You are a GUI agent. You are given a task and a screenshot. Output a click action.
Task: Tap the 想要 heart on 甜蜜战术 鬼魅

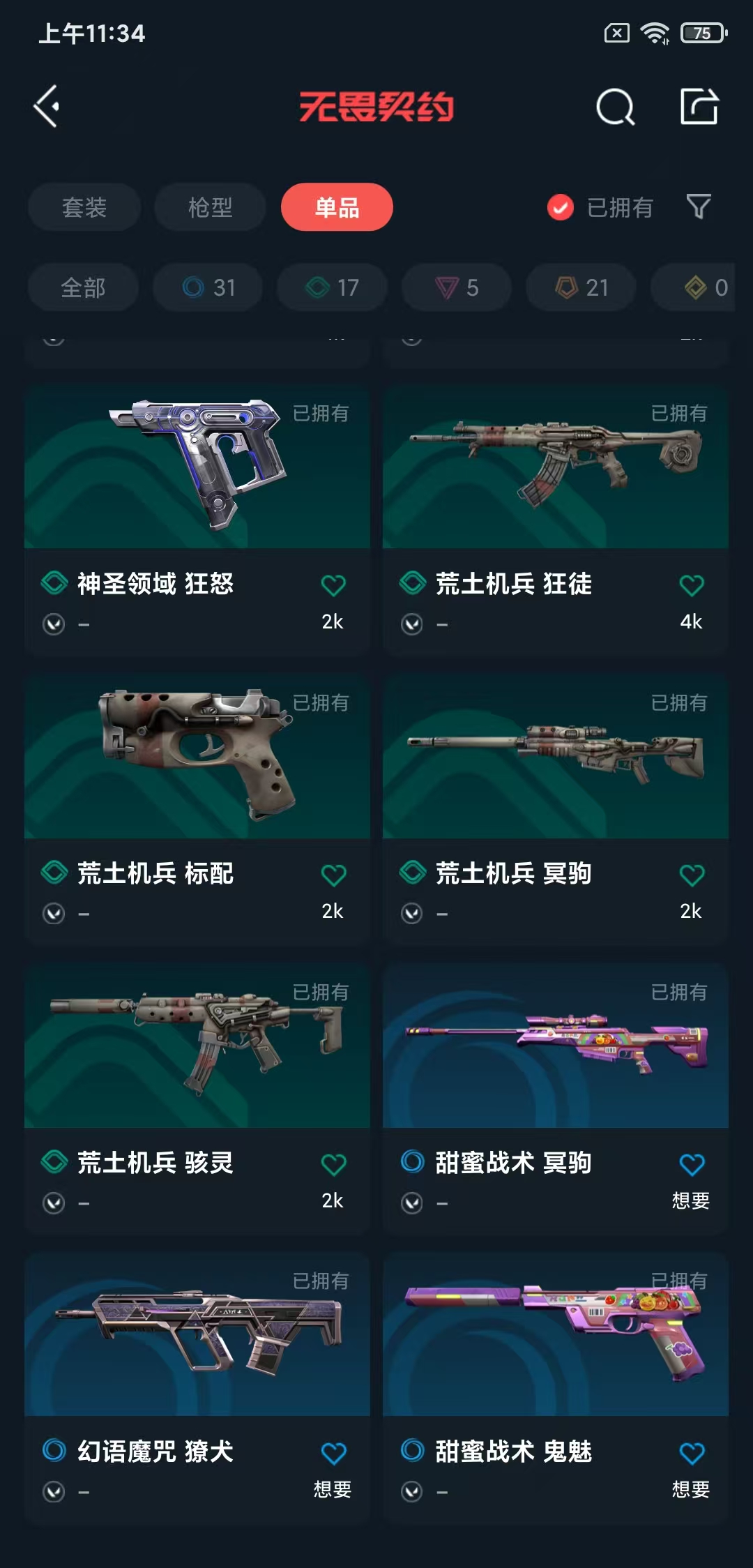692,1454
